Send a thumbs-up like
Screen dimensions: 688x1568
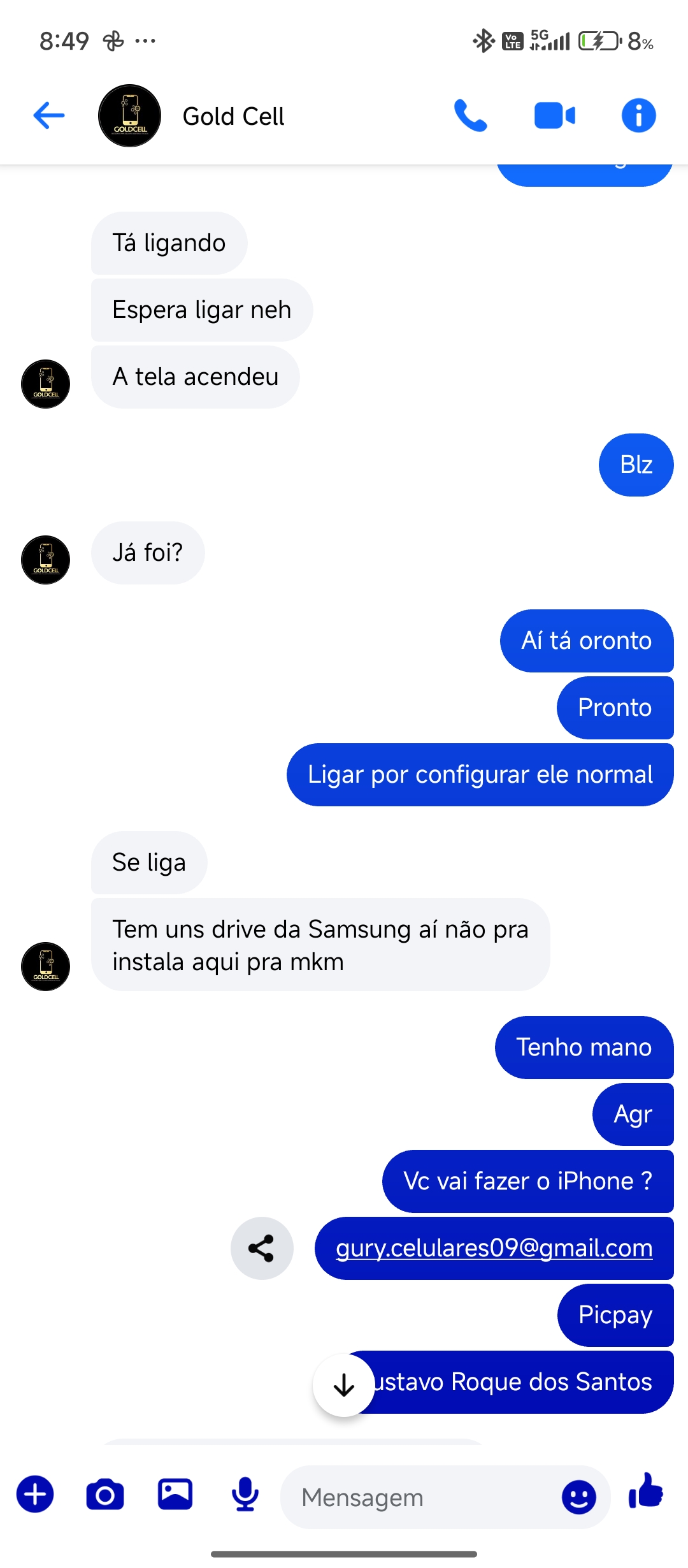point(646,1492)
